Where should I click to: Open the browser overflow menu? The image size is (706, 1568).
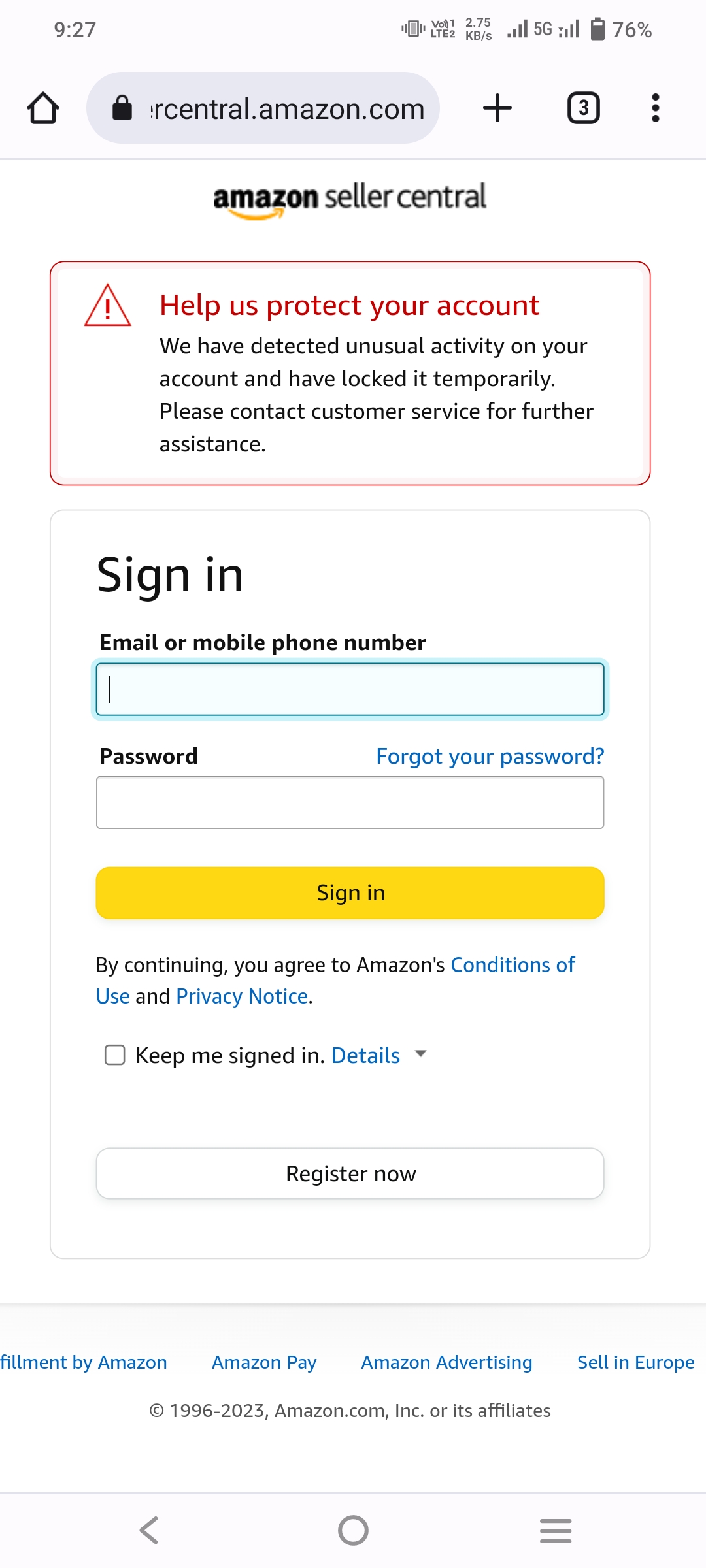(655, 108)
